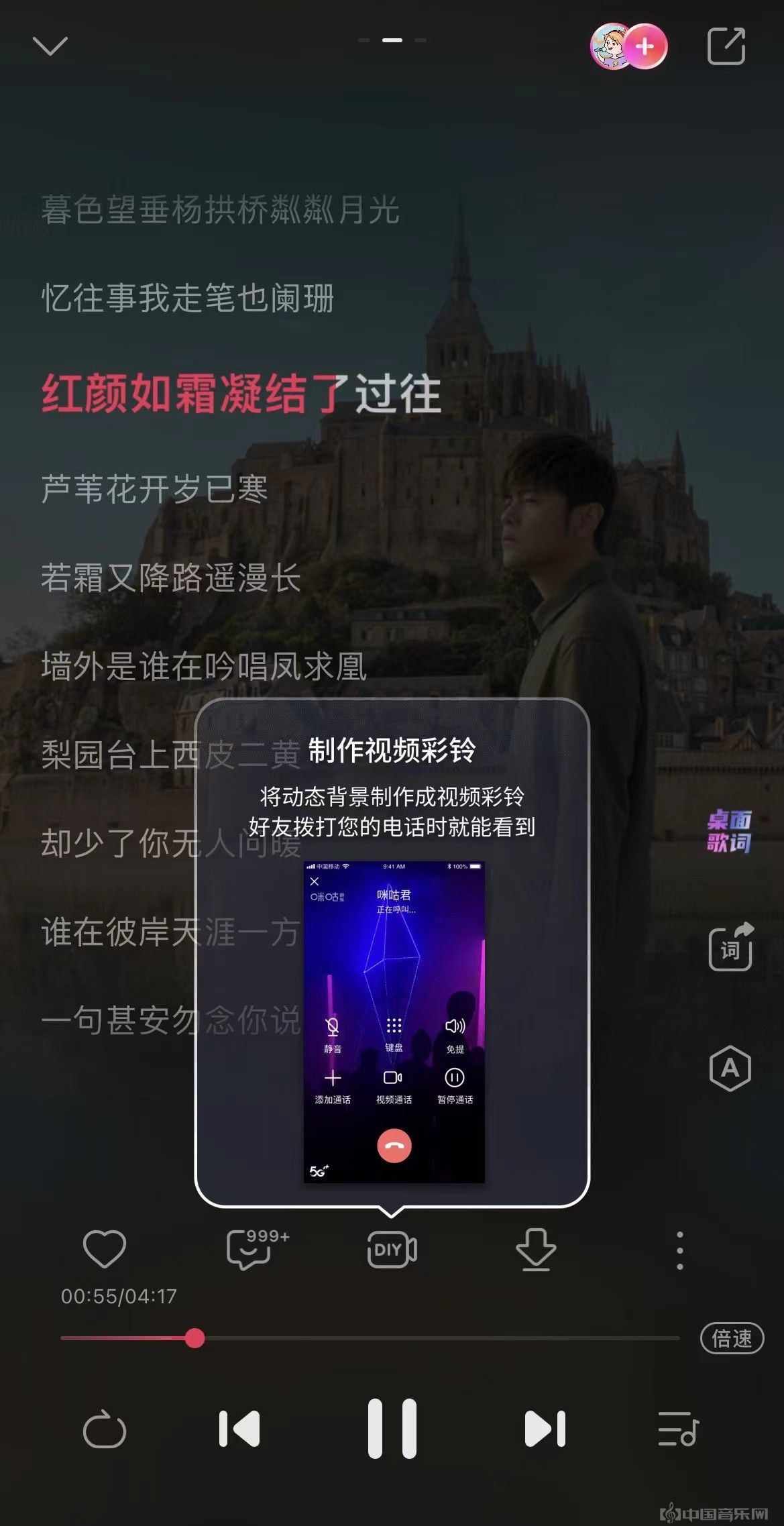The width and height of the screenshot is (784, 1526).
Task: Collapse the player with the down chevron
Action: tap(50, 46)
